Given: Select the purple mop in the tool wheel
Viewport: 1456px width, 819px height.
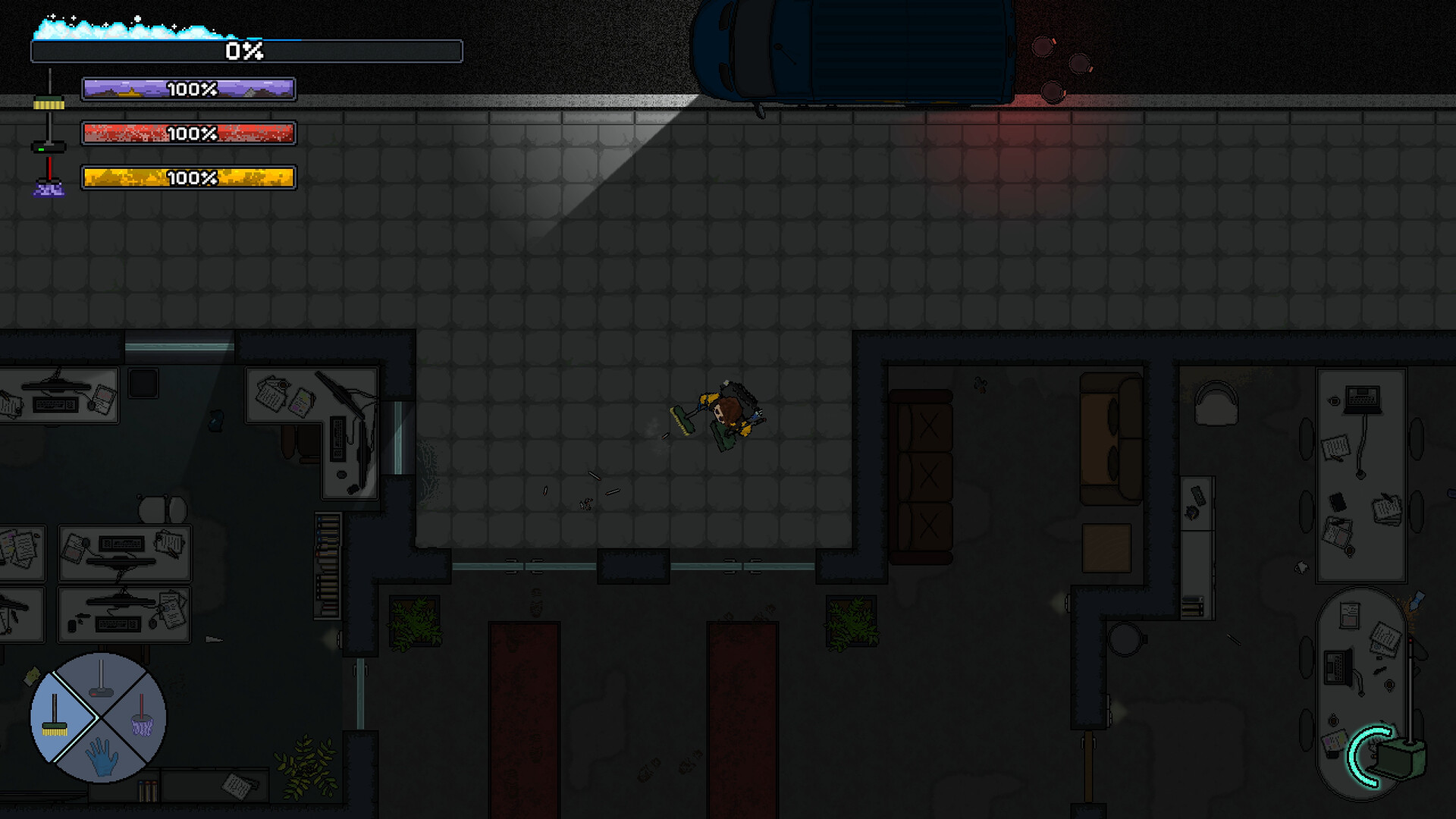Looking at the screenshot, I should [x=142, y=716].
